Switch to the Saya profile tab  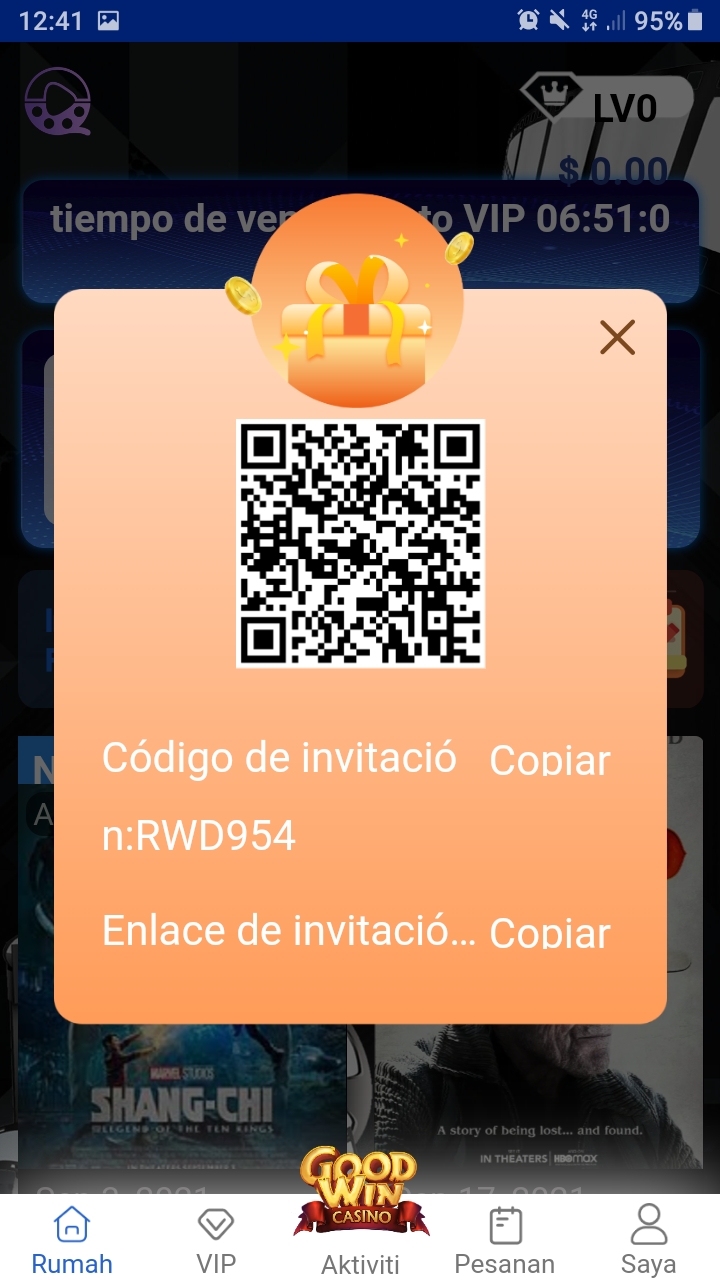tap(648, 1240)
